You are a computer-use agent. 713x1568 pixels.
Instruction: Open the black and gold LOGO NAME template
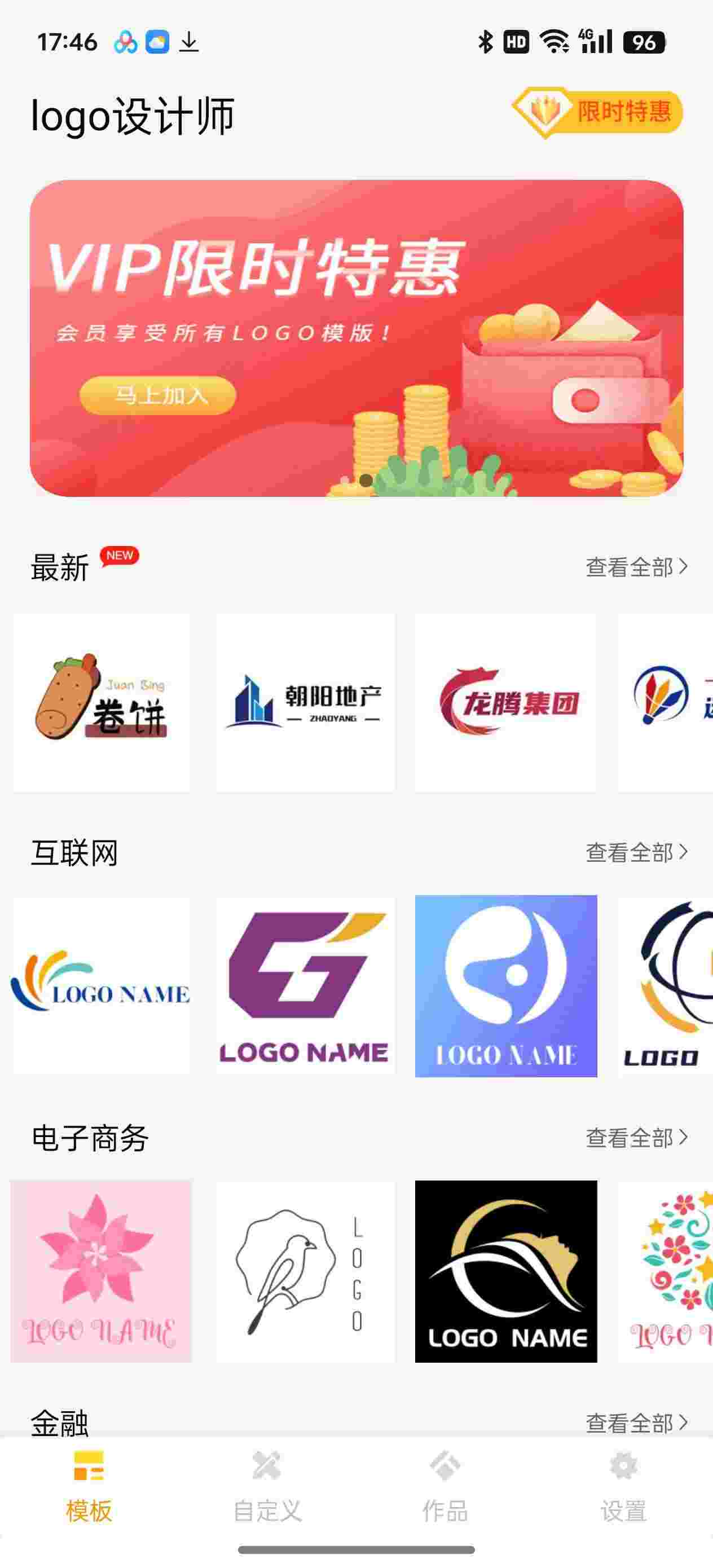(505, 1271)
